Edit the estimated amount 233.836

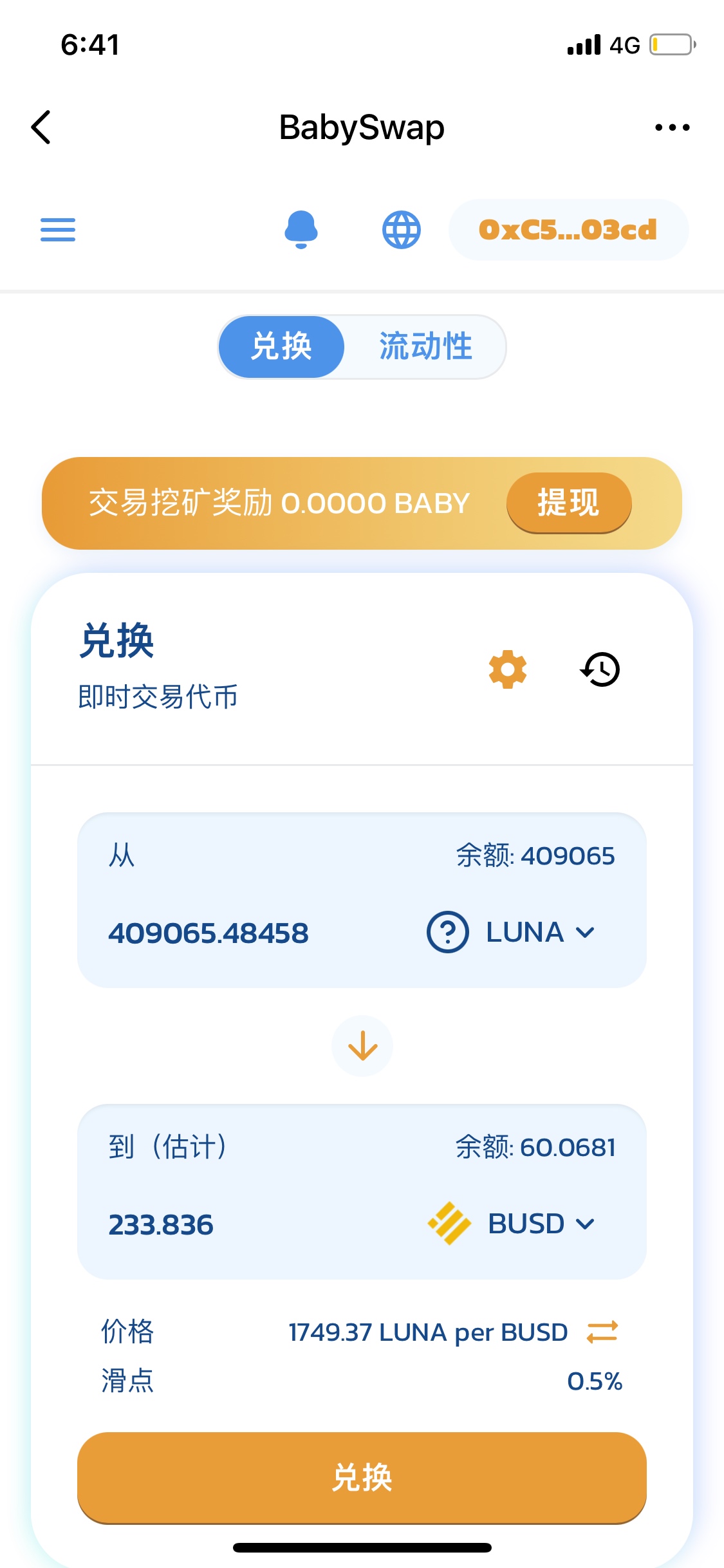pos(161,1224)
